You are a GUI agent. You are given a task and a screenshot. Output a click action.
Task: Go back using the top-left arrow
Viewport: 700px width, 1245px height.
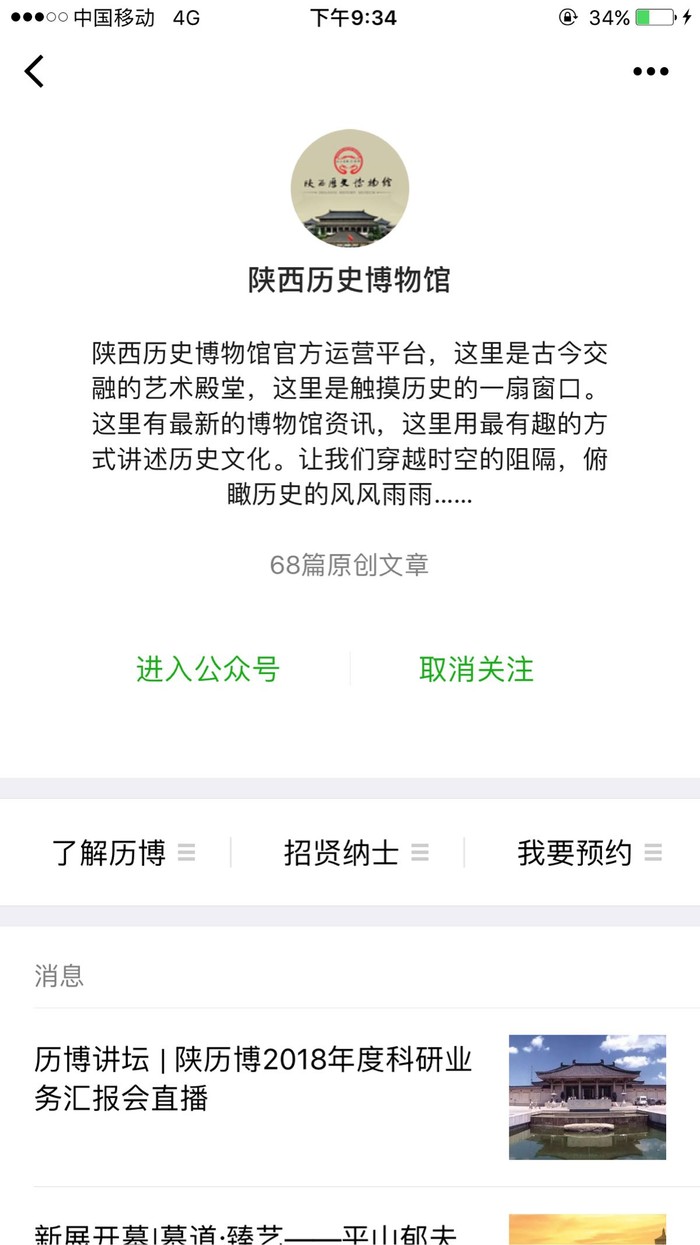pyautogui.click(x=35, y=71)
